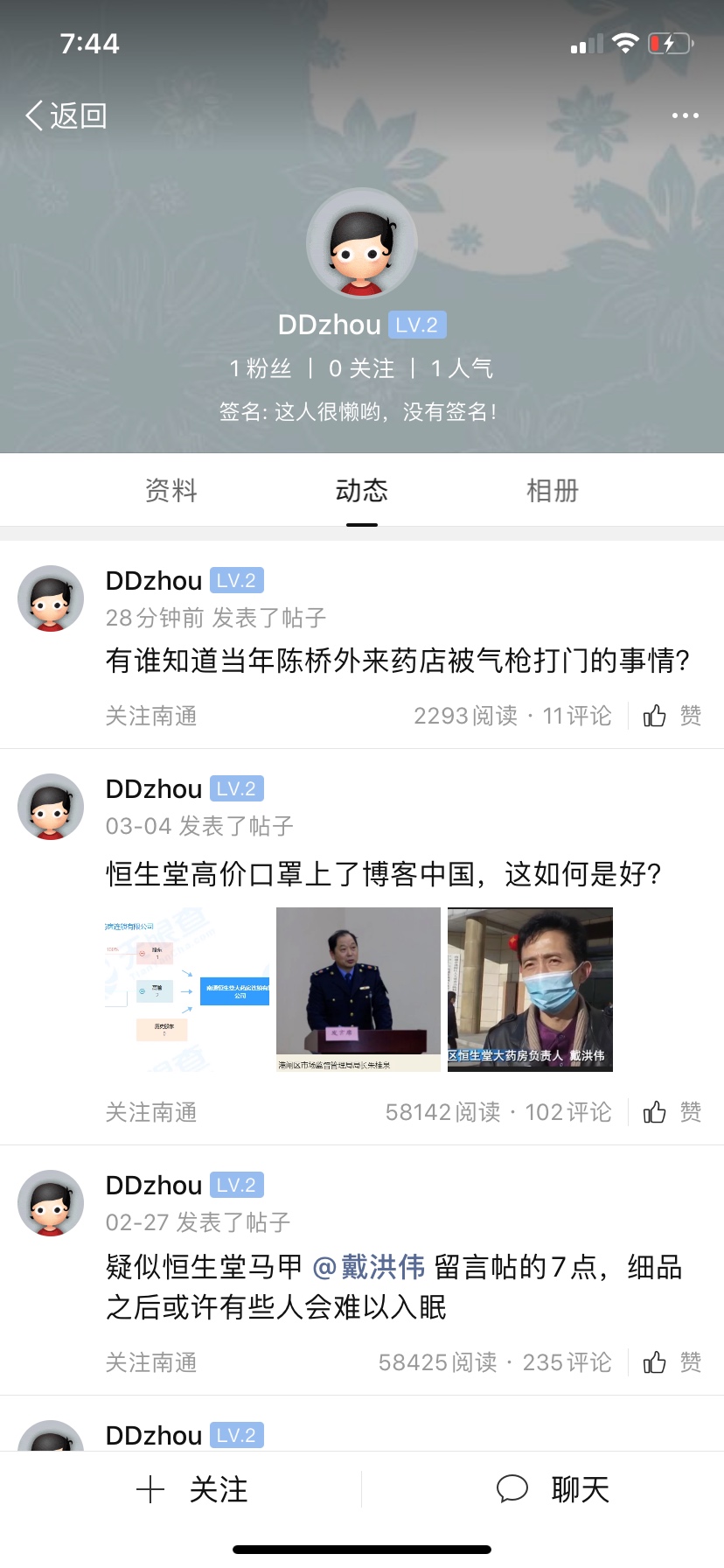View DDzhou's large profile avatar
This screenshot has width=724, height=1568.
[362, 244]
